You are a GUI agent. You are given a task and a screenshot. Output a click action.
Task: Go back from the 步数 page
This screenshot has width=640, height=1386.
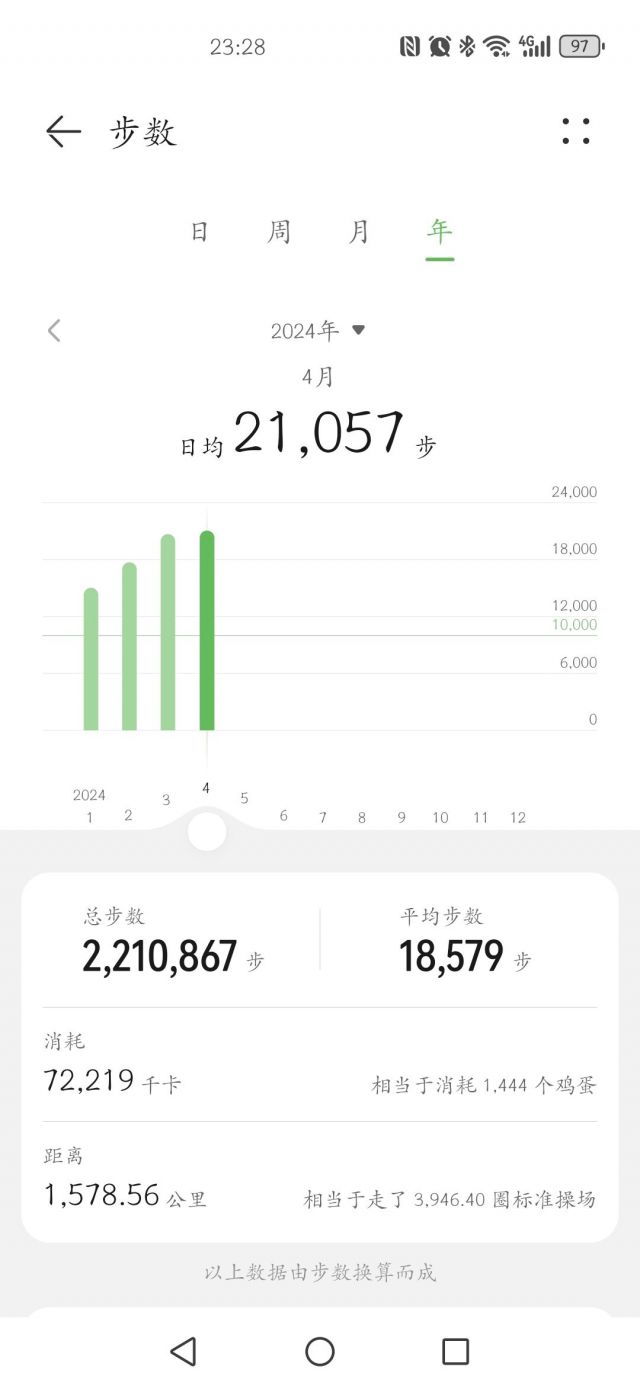63,132
